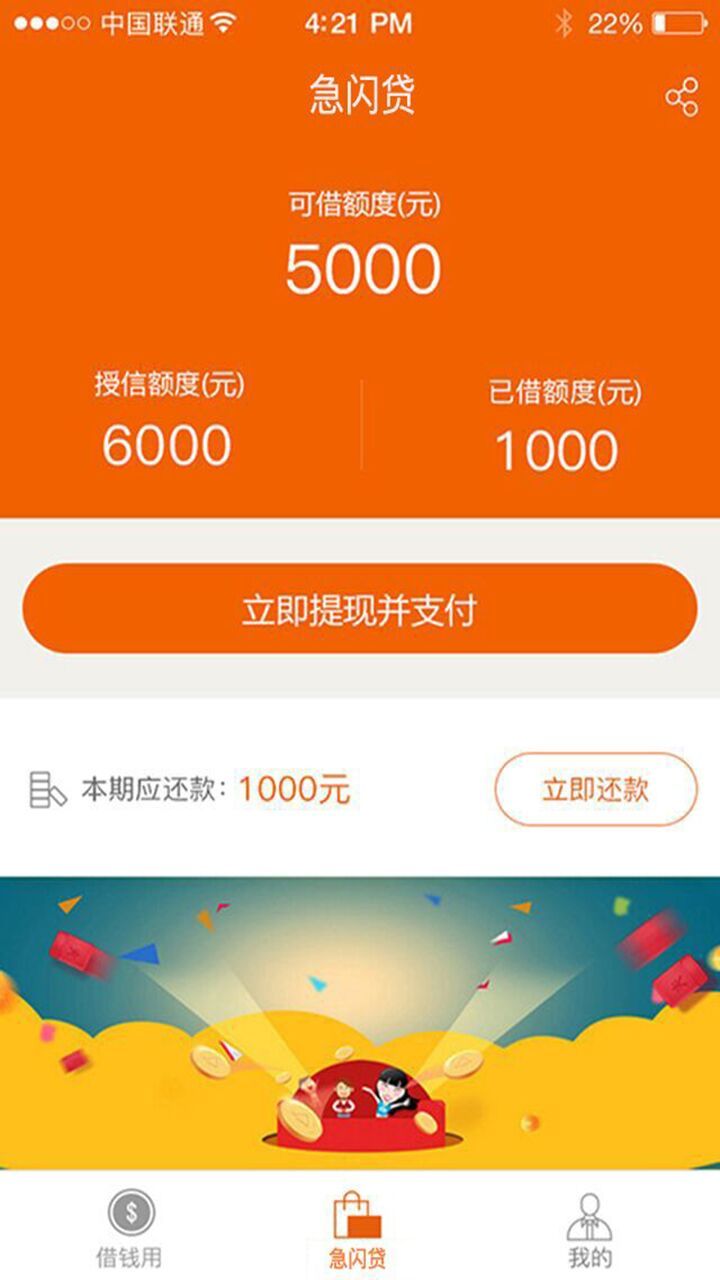Screen dimensions: 720x1280
Task: Go to the 我的 tab
Action: (x=590, y=1228)
